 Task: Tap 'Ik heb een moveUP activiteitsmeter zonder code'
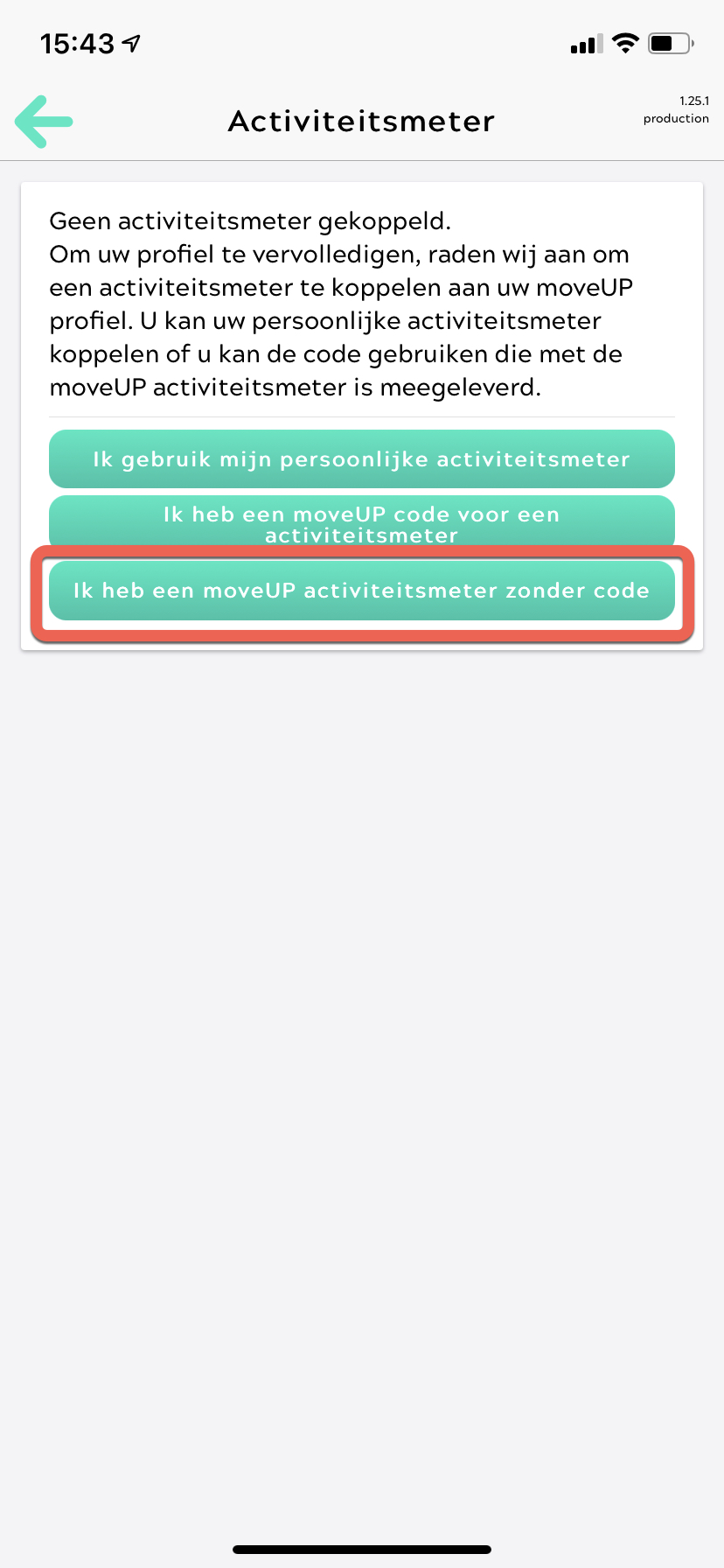coord(362,591)
